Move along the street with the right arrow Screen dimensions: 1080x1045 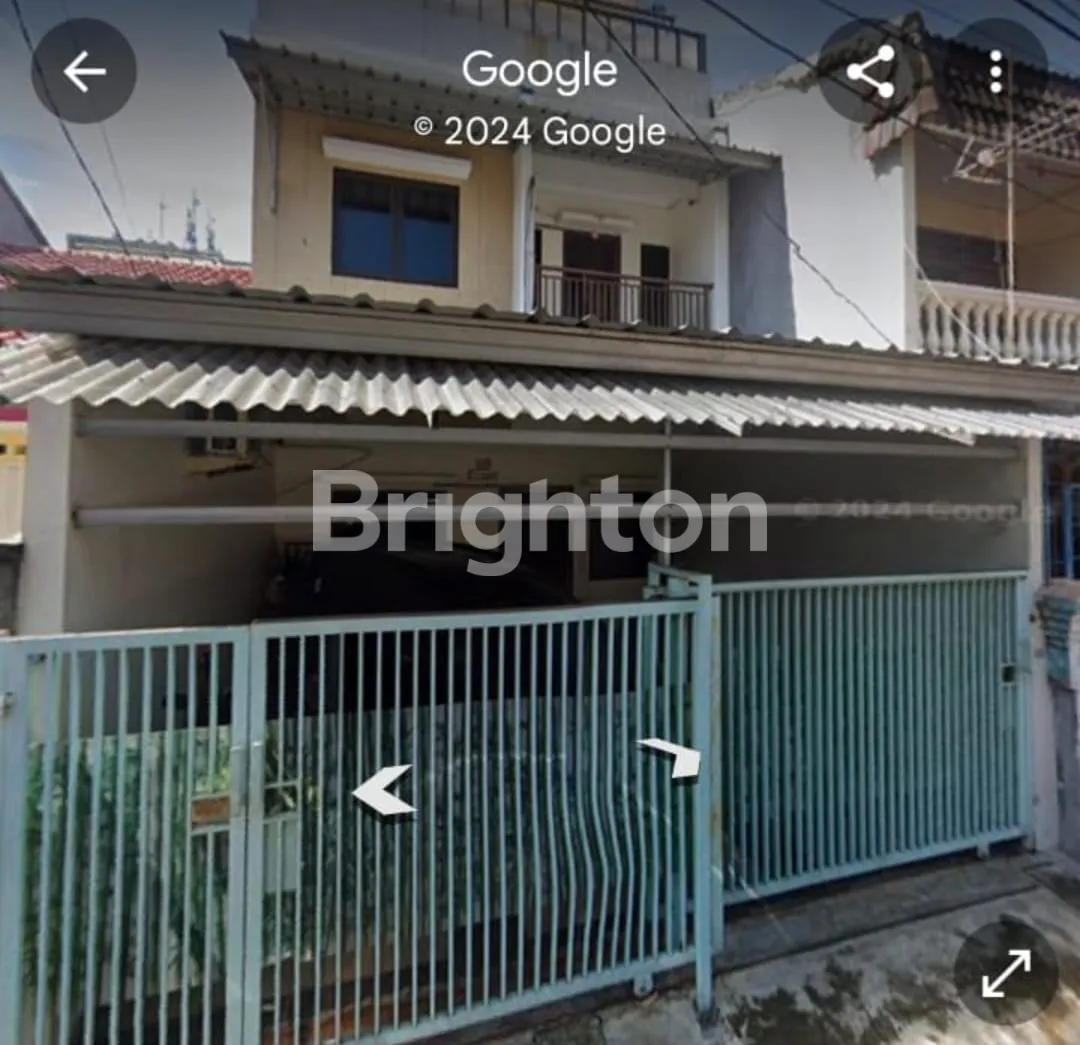click(x=672, y=757)
